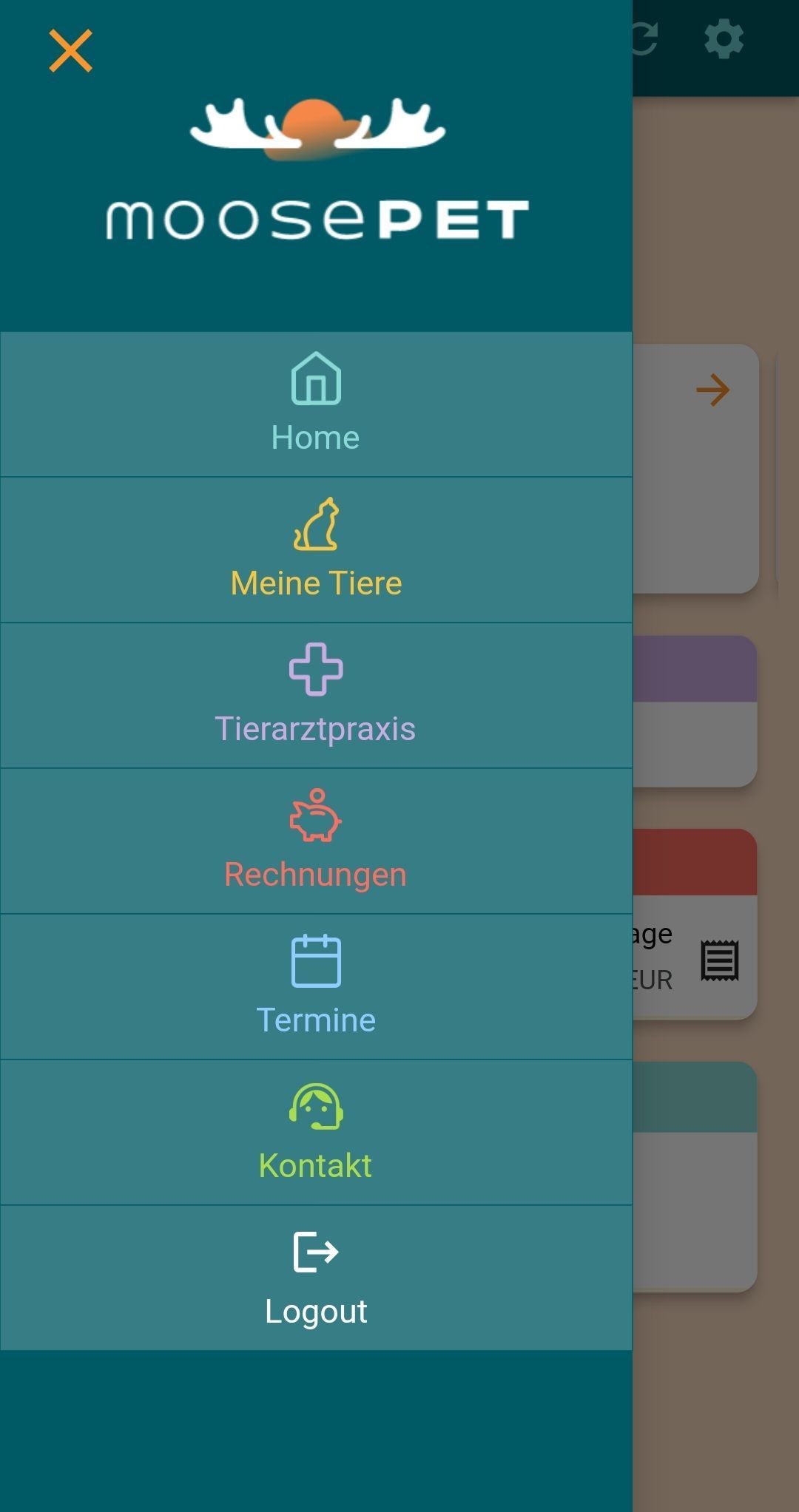
Task: Select Tierarztpraxis menu item
Action: tap(316, 696)
